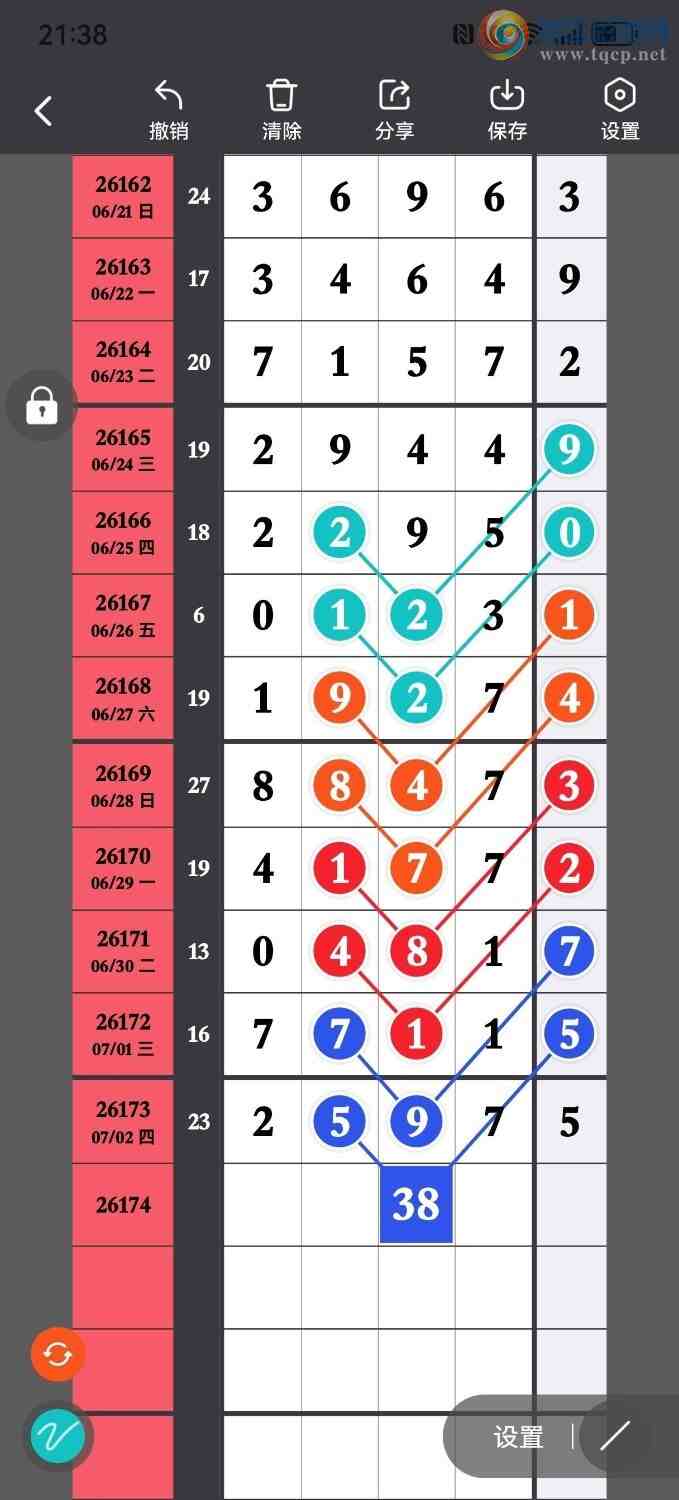
Task: Open 设置 in the top toolbar
Action: [x=621, y=111]
